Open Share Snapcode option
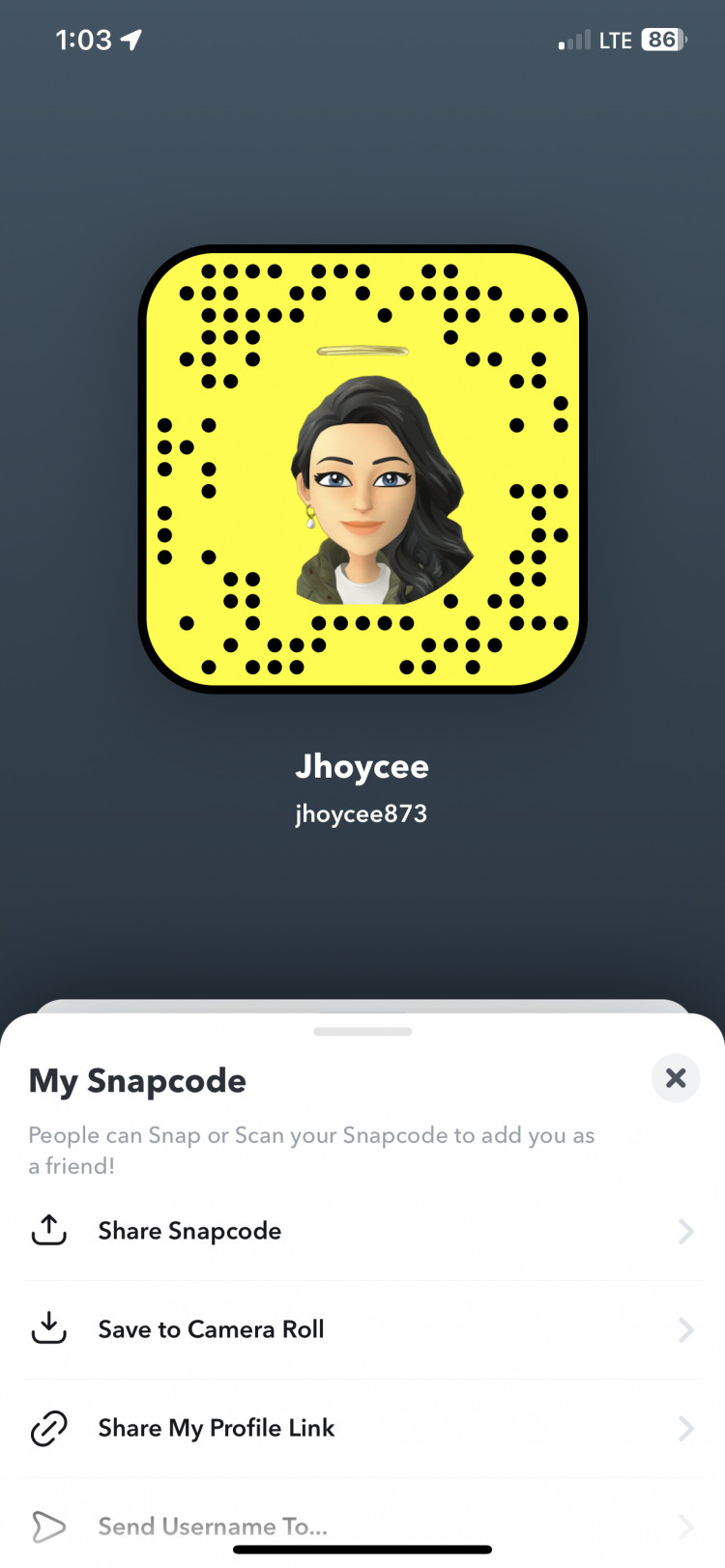This screenshot has height=1568, width=725. click(x=189, y=1231)
